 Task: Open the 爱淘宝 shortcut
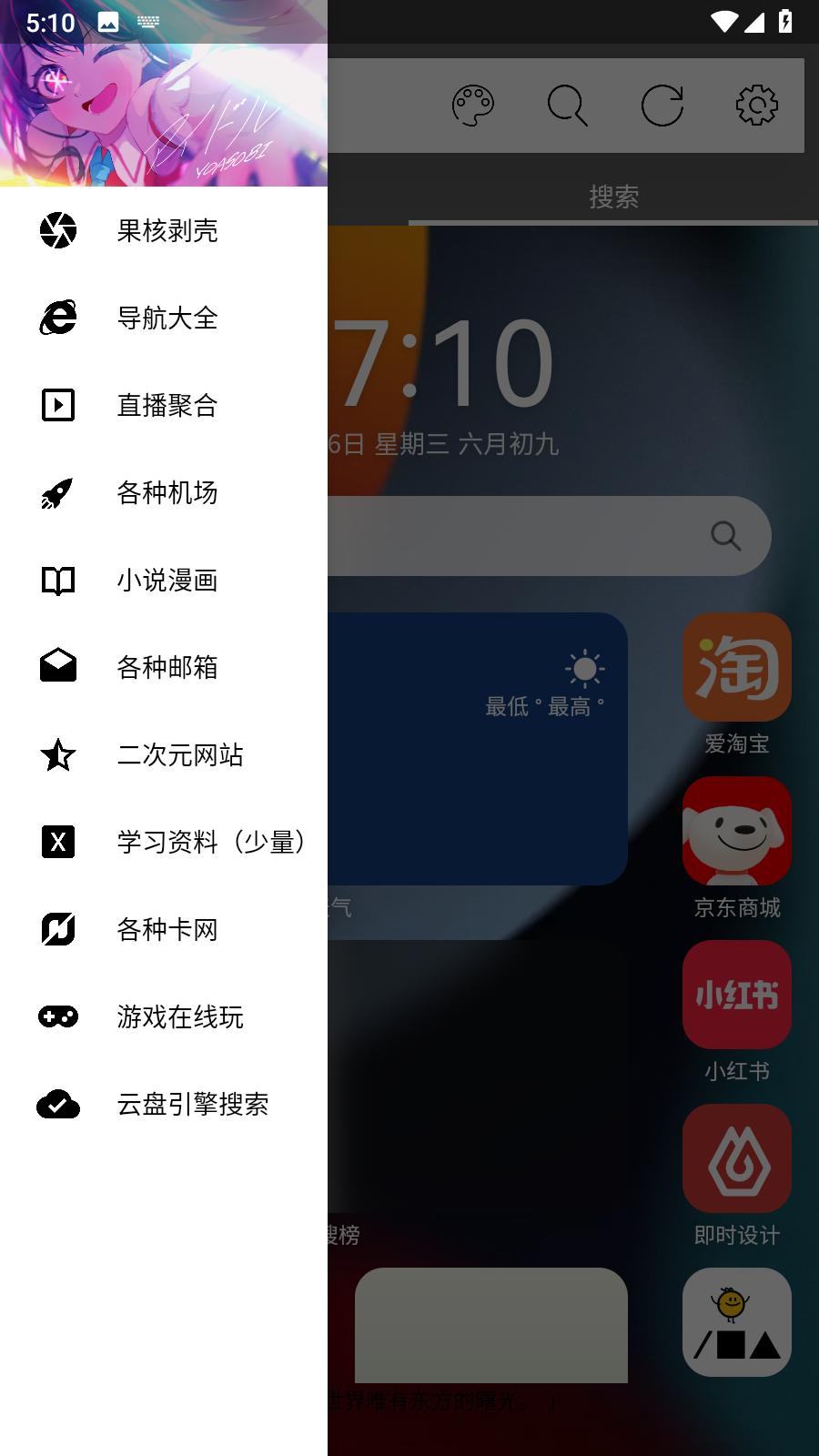pos(737,684)
